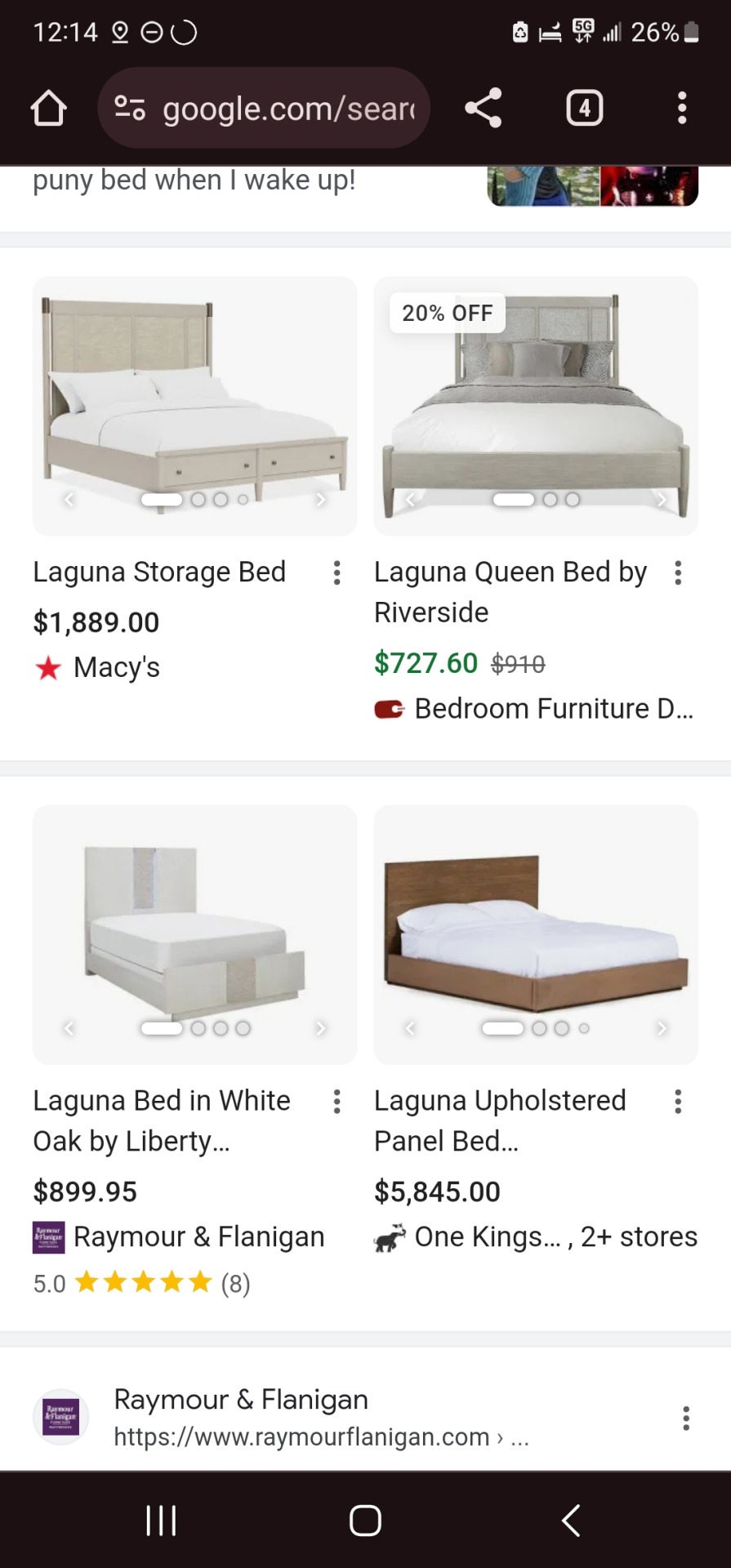731x1568 pixels.
Task: Show next image of Laguna Upholstered Panel Bed
Action: click(662, 1028)
